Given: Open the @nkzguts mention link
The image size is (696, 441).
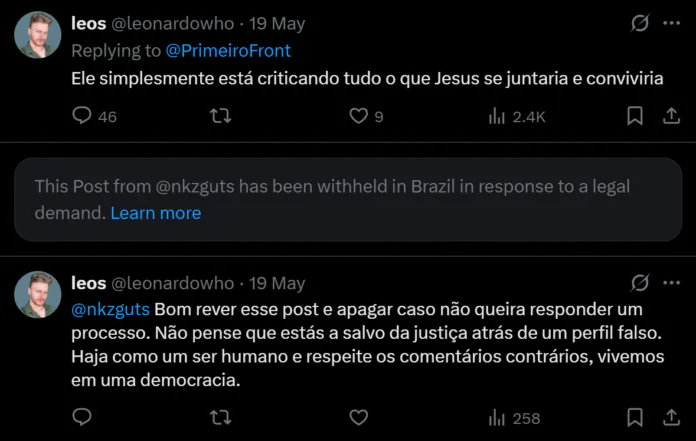Looking at the screenshot, I should click(111, 310).
